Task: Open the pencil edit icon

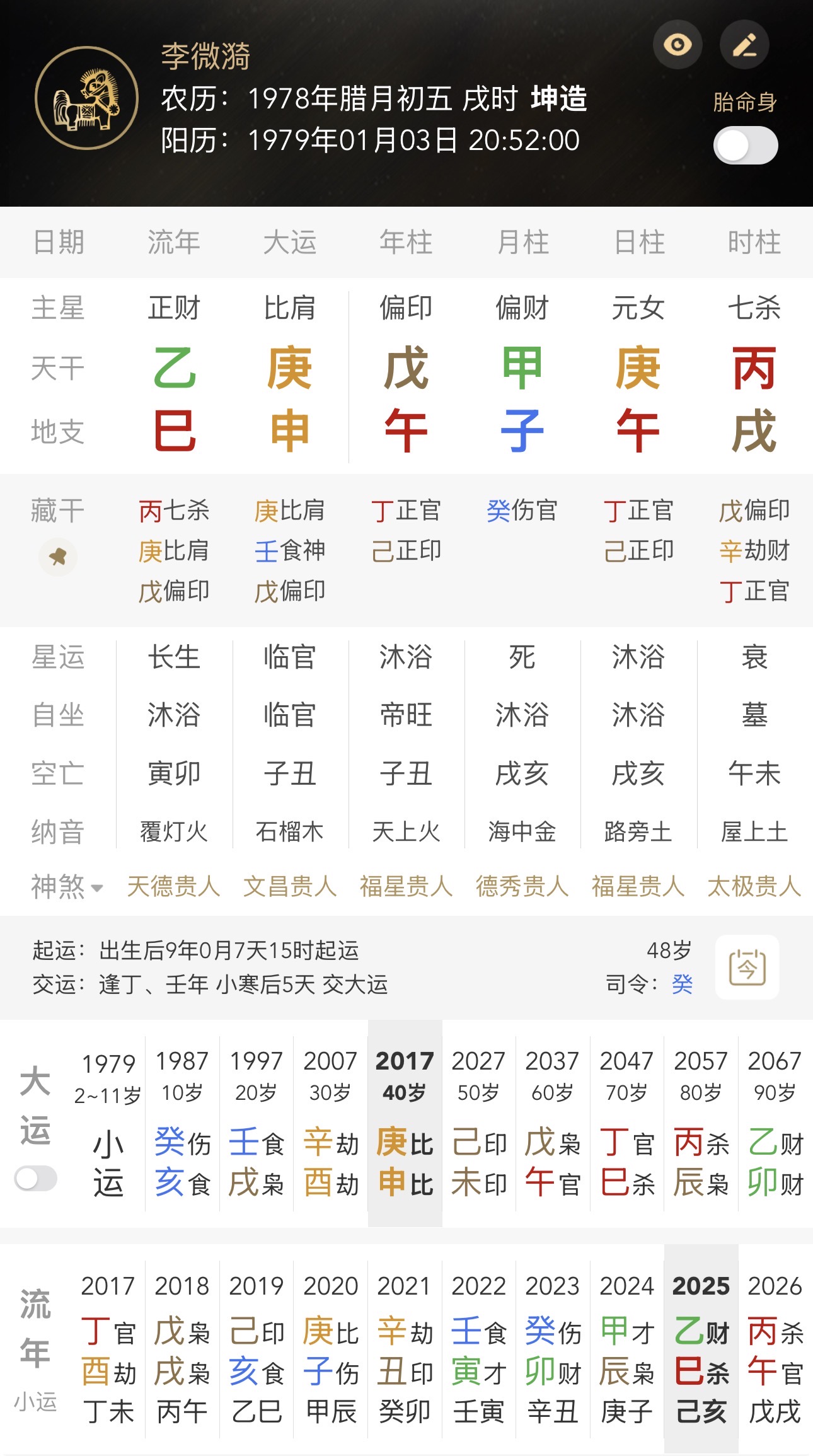Action: click(744, 45)
